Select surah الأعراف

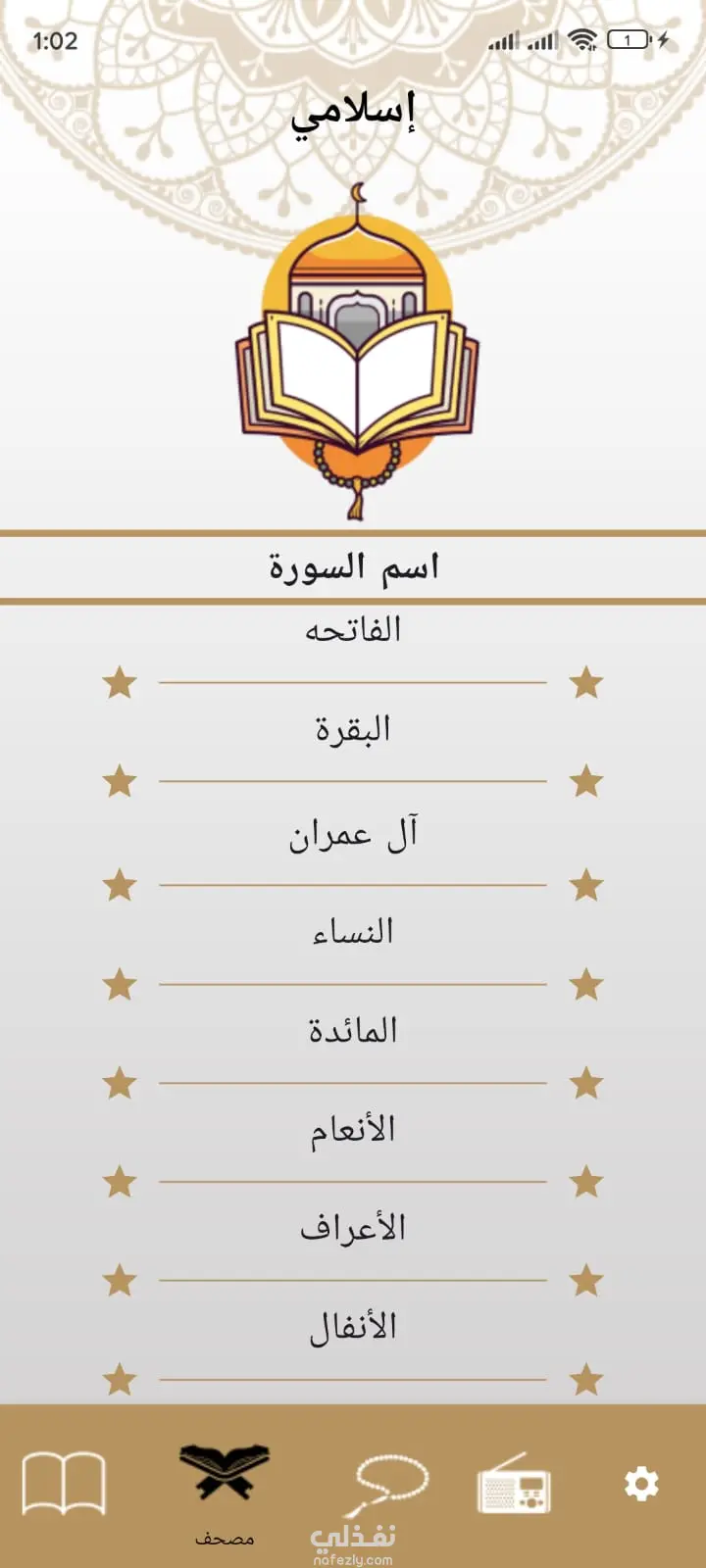(353, 1228)
